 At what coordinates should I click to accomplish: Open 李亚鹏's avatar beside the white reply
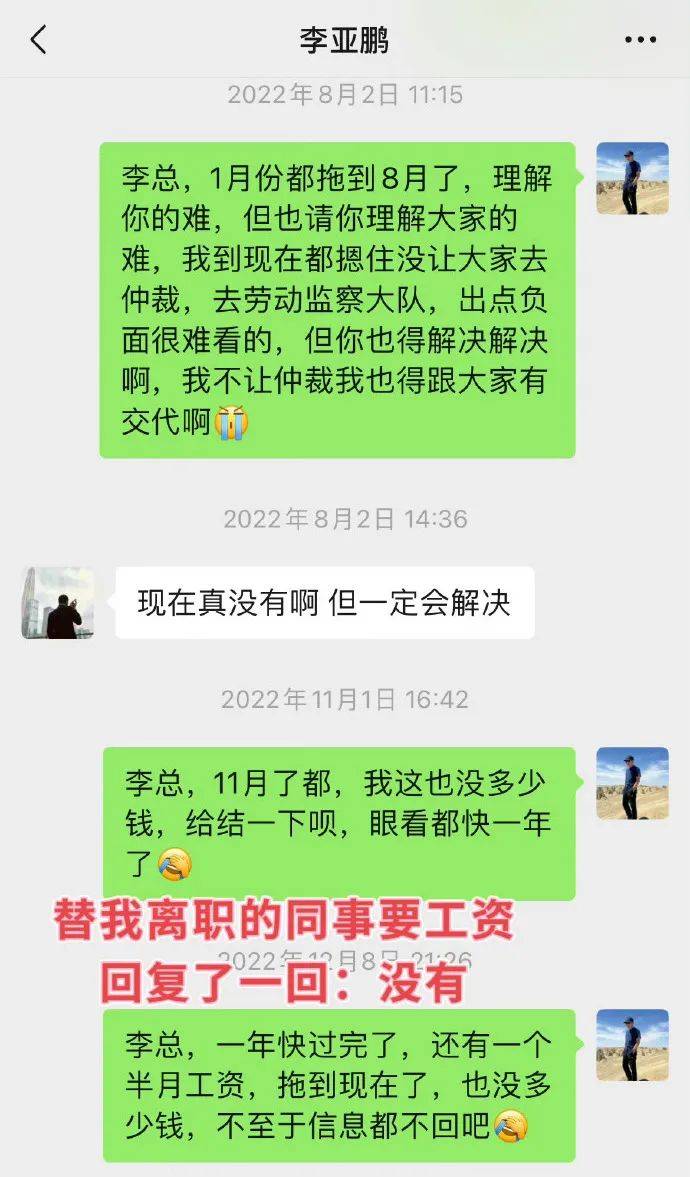pyautogui.click(x=58, y=603)
